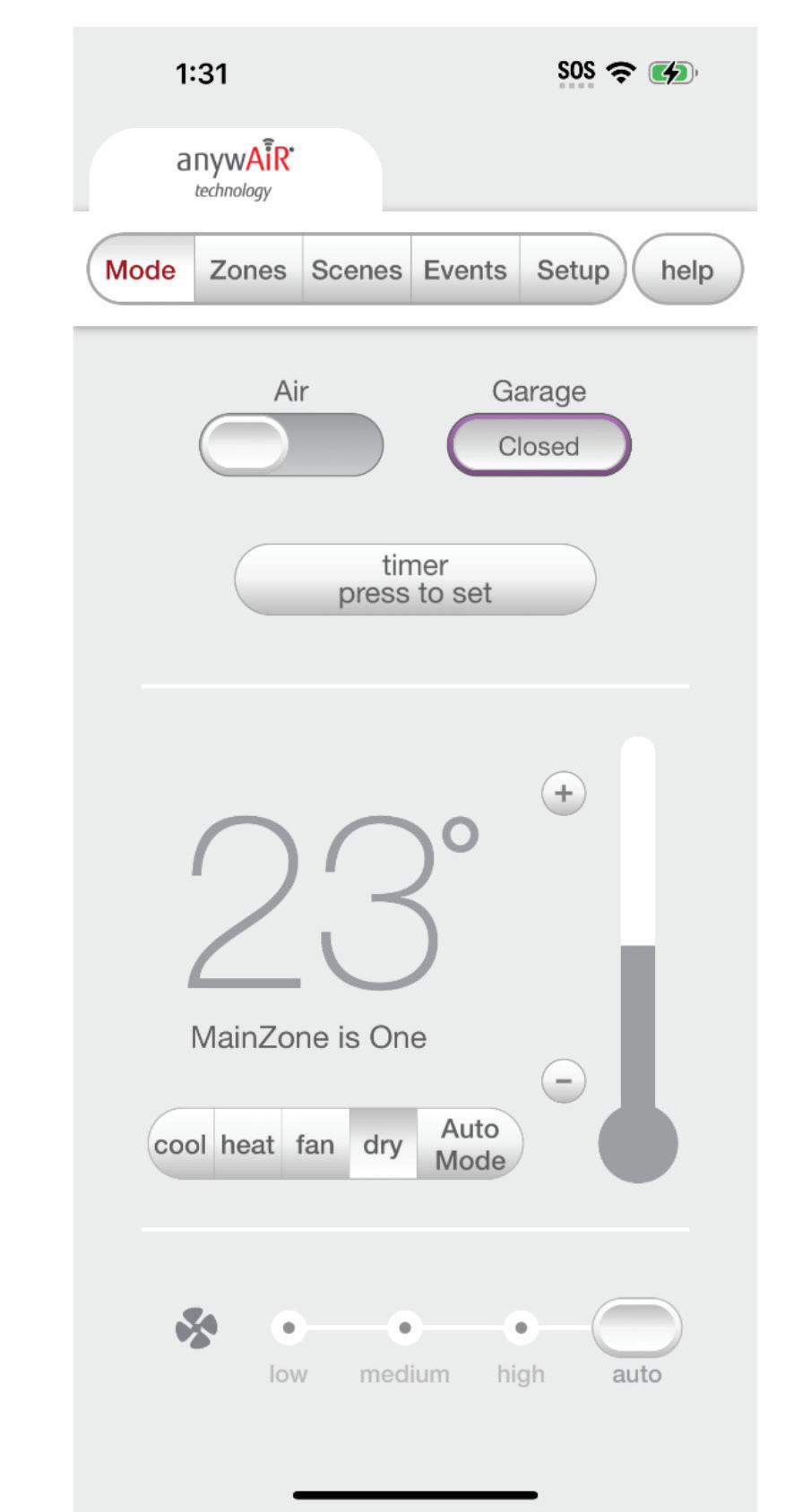Enable Auto Mode
794x1512 pixels.
(x=470, y=1145)
